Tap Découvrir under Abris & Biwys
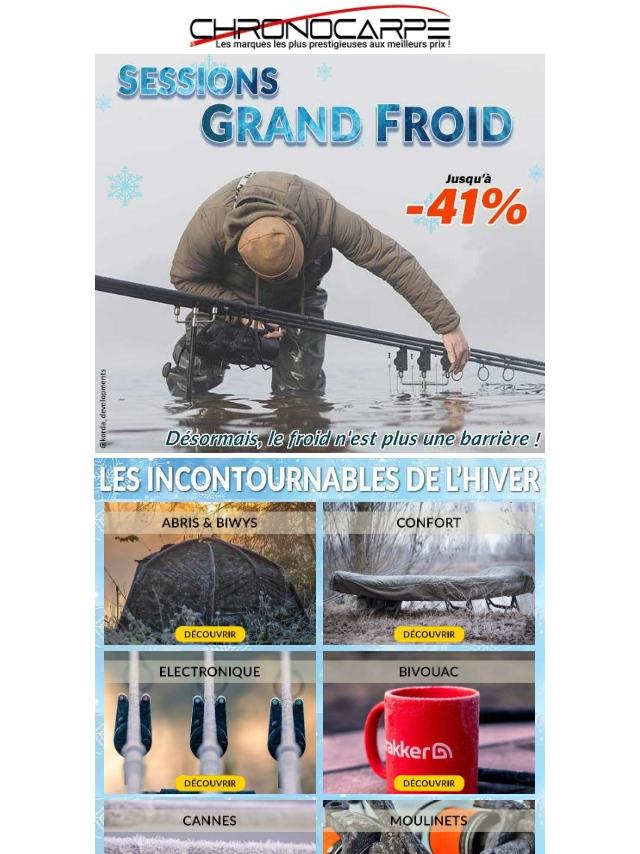Viewport: 640px width, 854px height. pyautogui.click(x=210, y=634)
